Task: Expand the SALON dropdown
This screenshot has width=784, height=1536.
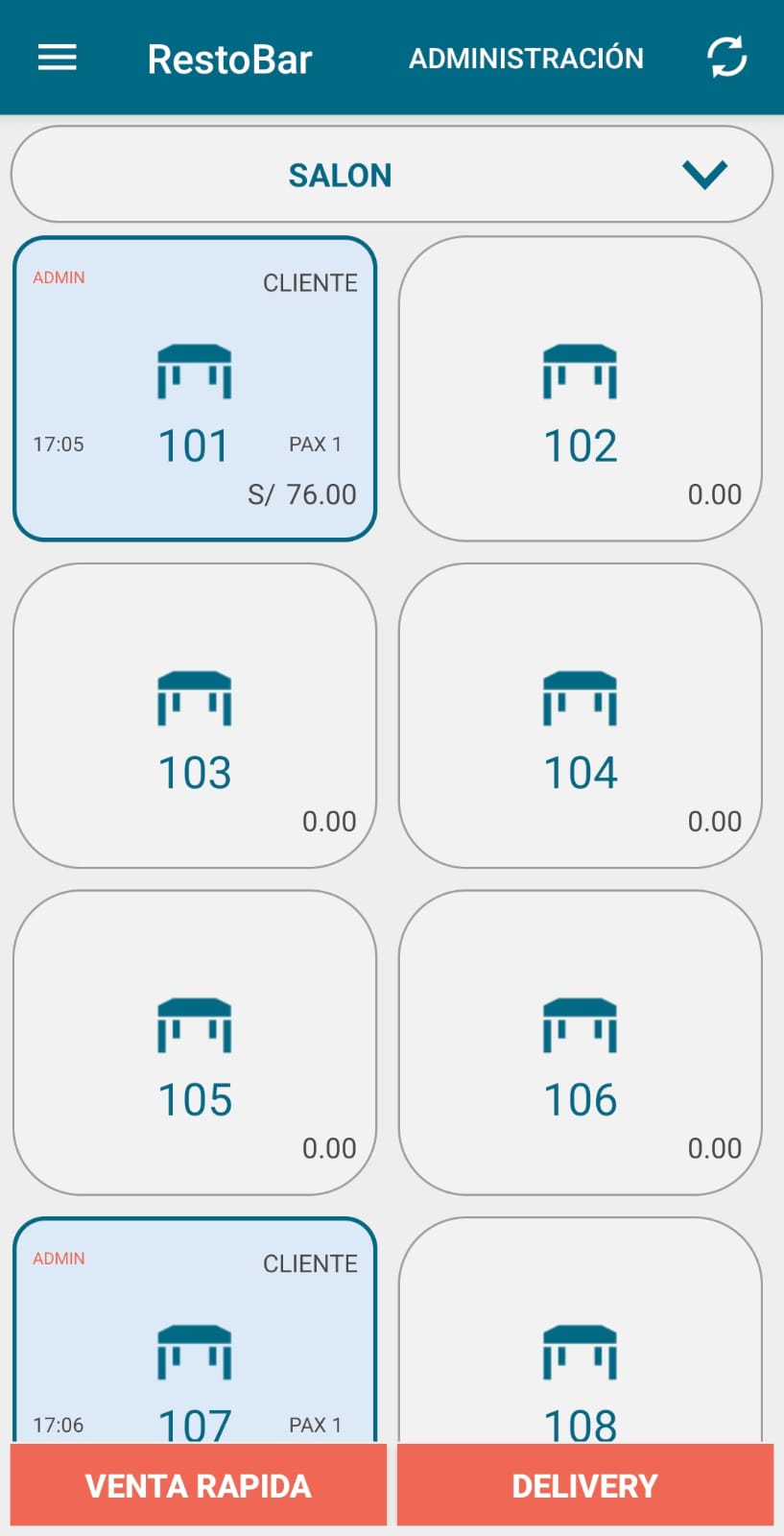Action: pos(392,175)
